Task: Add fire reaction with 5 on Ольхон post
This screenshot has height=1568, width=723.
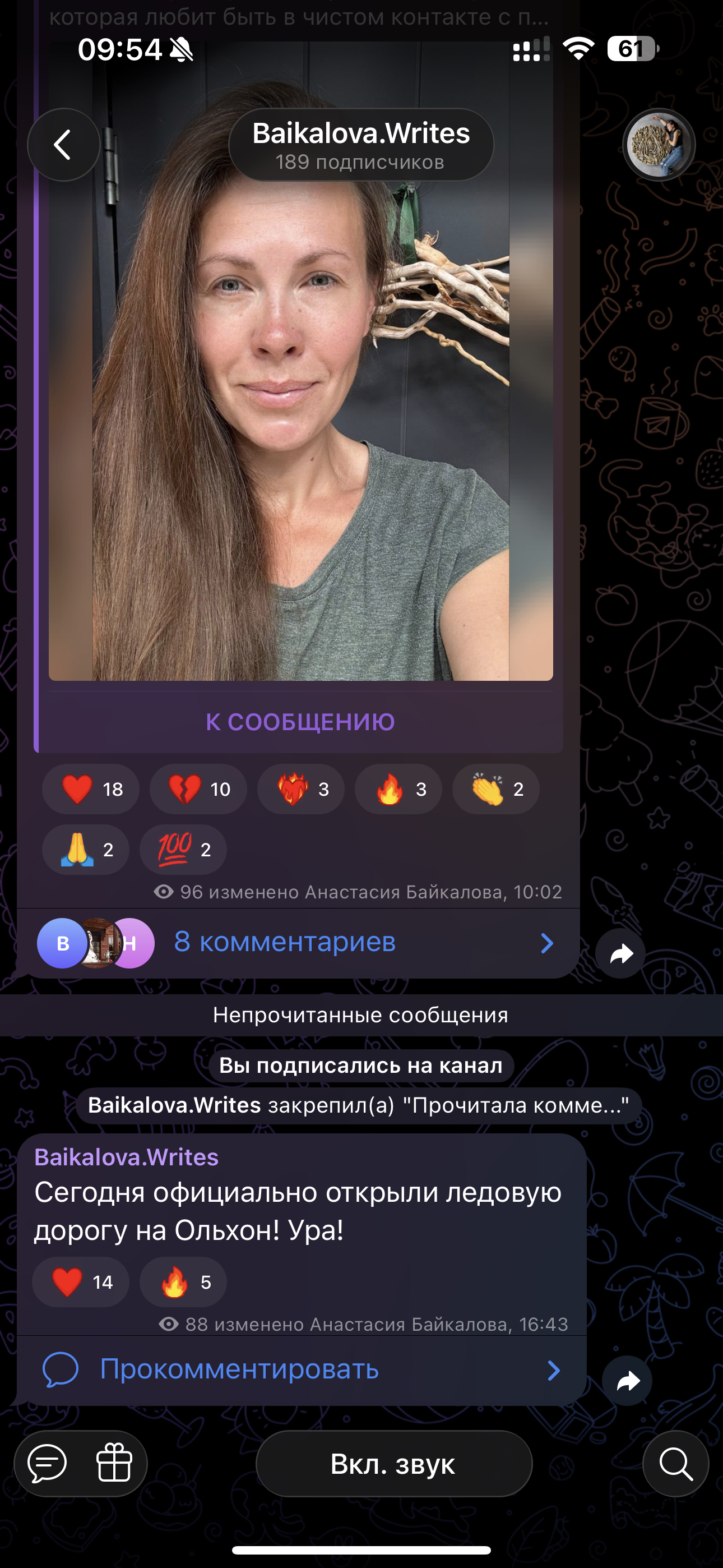Action: (x=183, y=1283)
